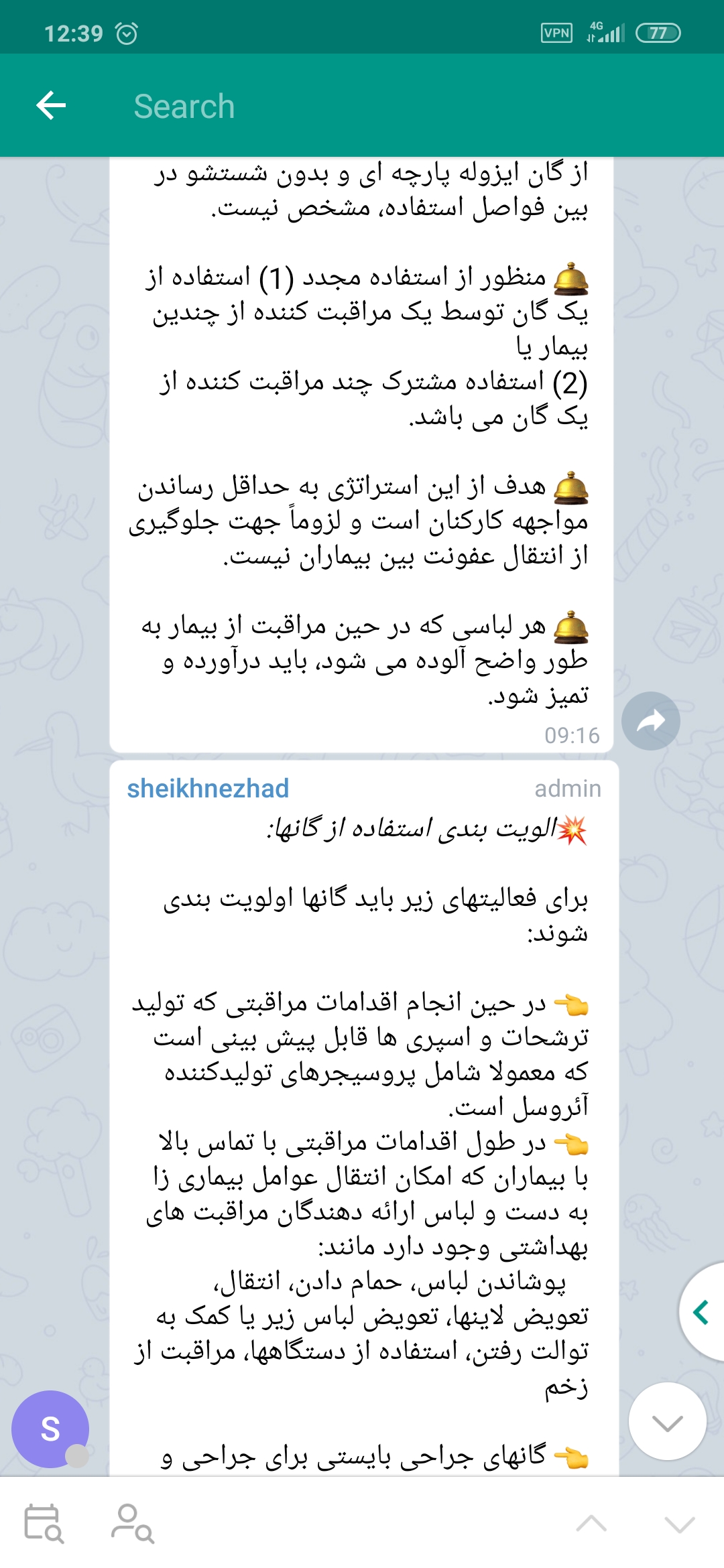Jump to bottom with the down arrow button
This screenshot has height=1568, width=724.
667,1421
